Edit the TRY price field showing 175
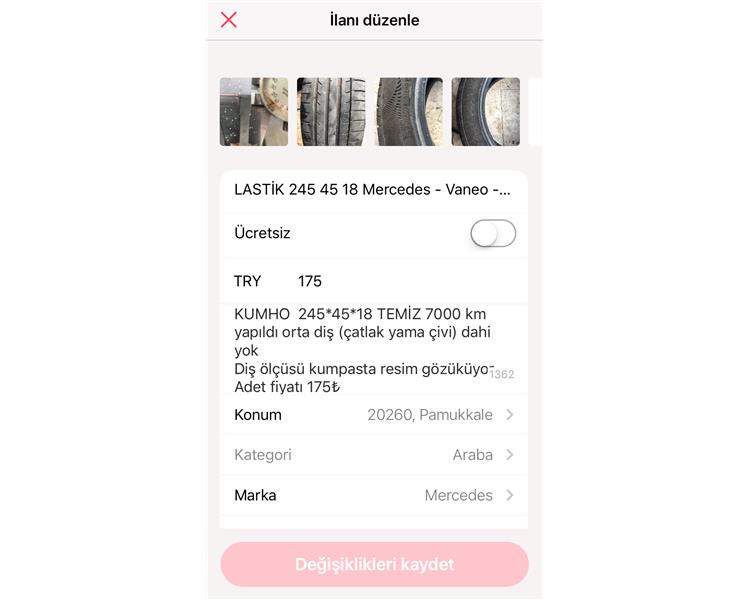The width and height of the screenshot is (750, 600). [400, 281]
